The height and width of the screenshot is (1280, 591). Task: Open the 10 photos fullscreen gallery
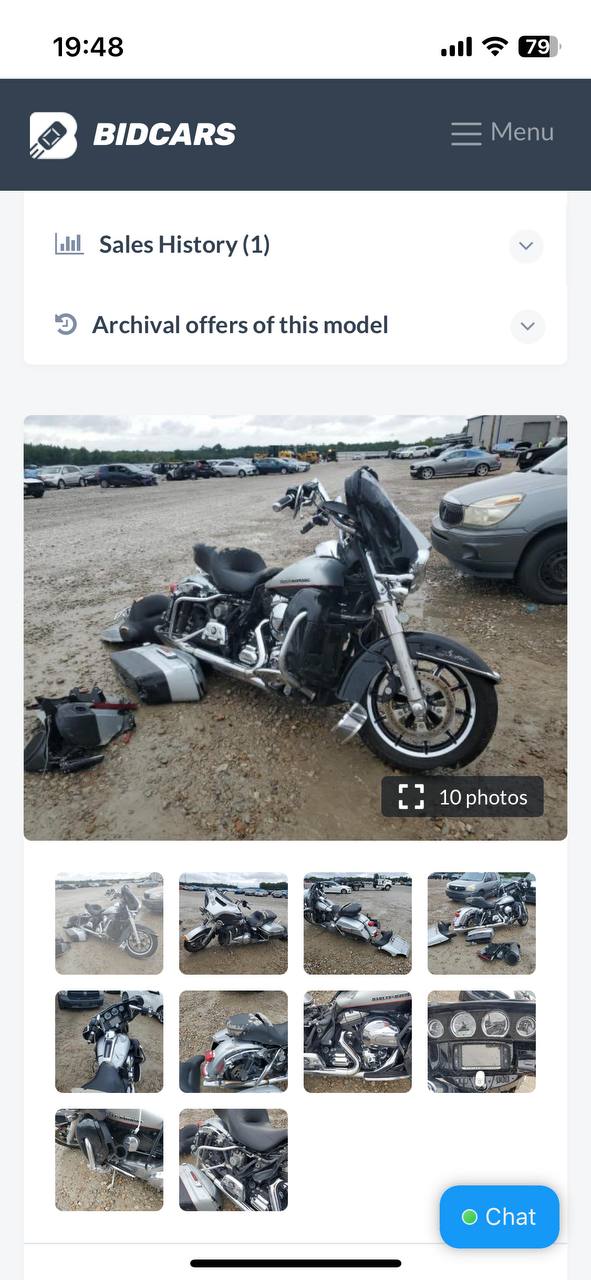click(x=462, y=797)
